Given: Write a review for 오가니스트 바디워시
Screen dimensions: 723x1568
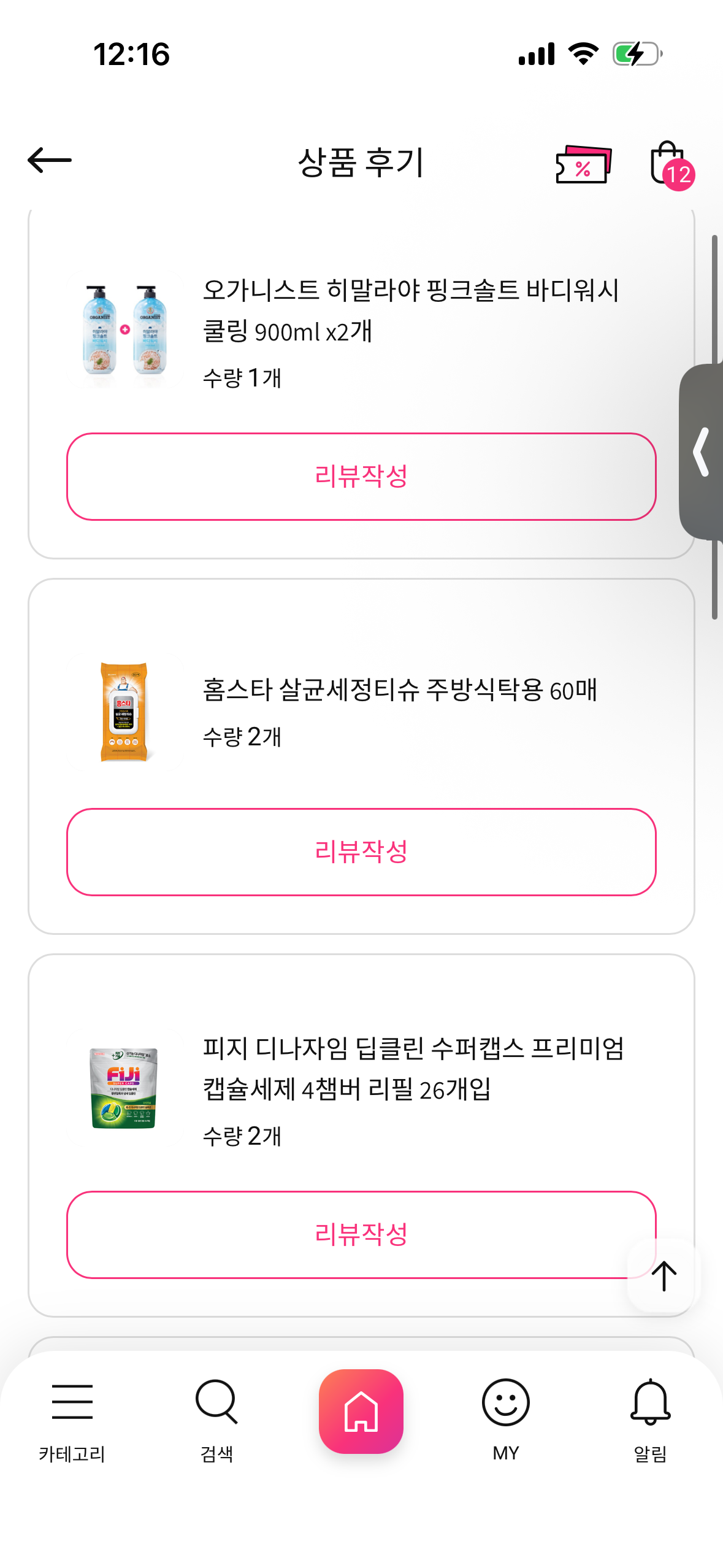Looking at the screenshot, I should pos(361,477).
